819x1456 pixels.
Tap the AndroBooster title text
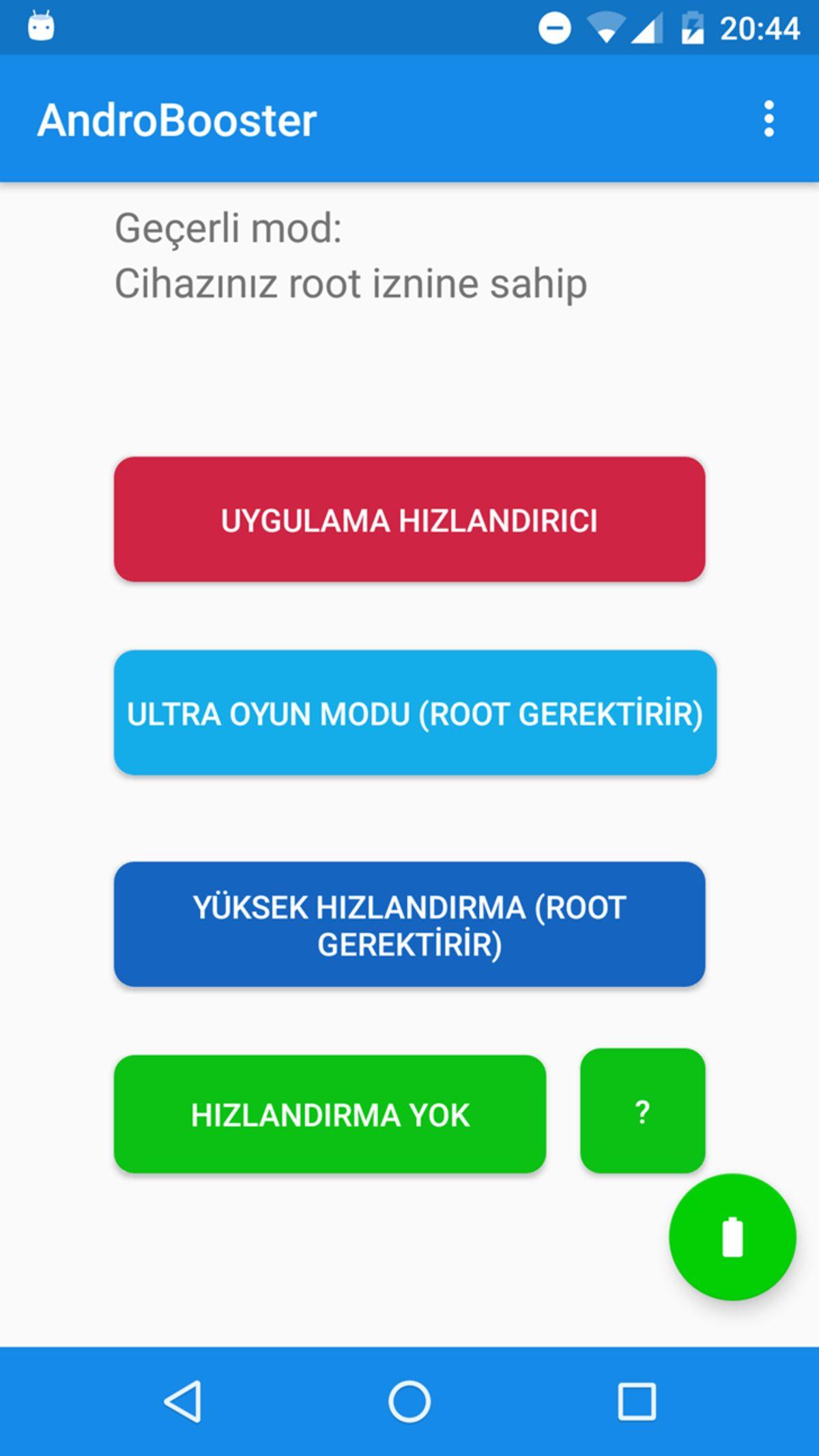point(177,120)
